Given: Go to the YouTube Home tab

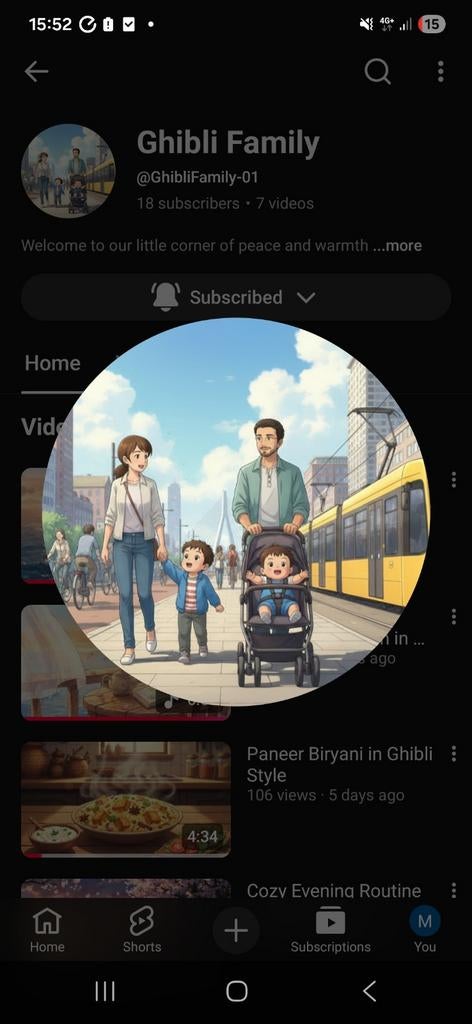Looking at the screenshot, I should pyautogui.click(x=47, y=931).
